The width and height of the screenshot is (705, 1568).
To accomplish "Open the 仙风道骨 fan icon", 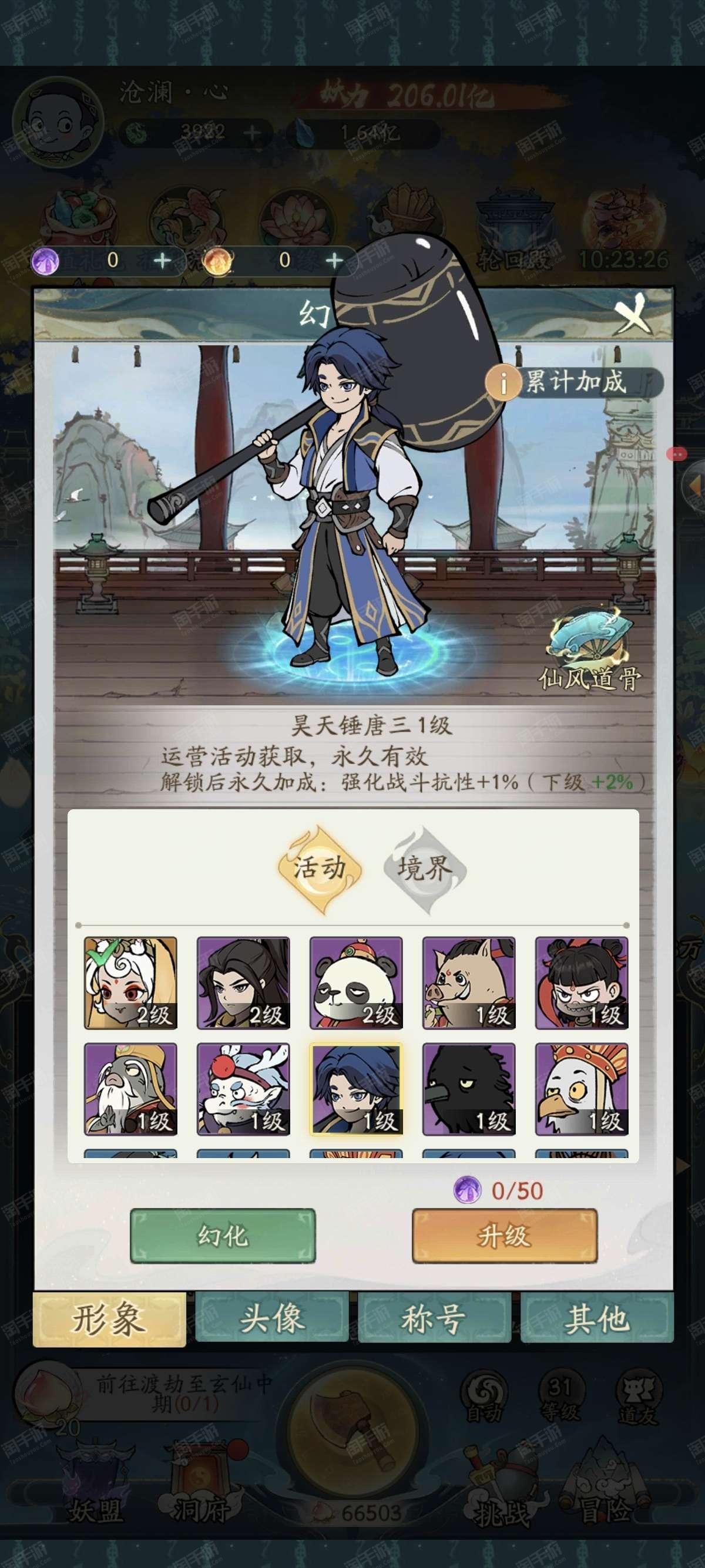I will coord(589,650).
